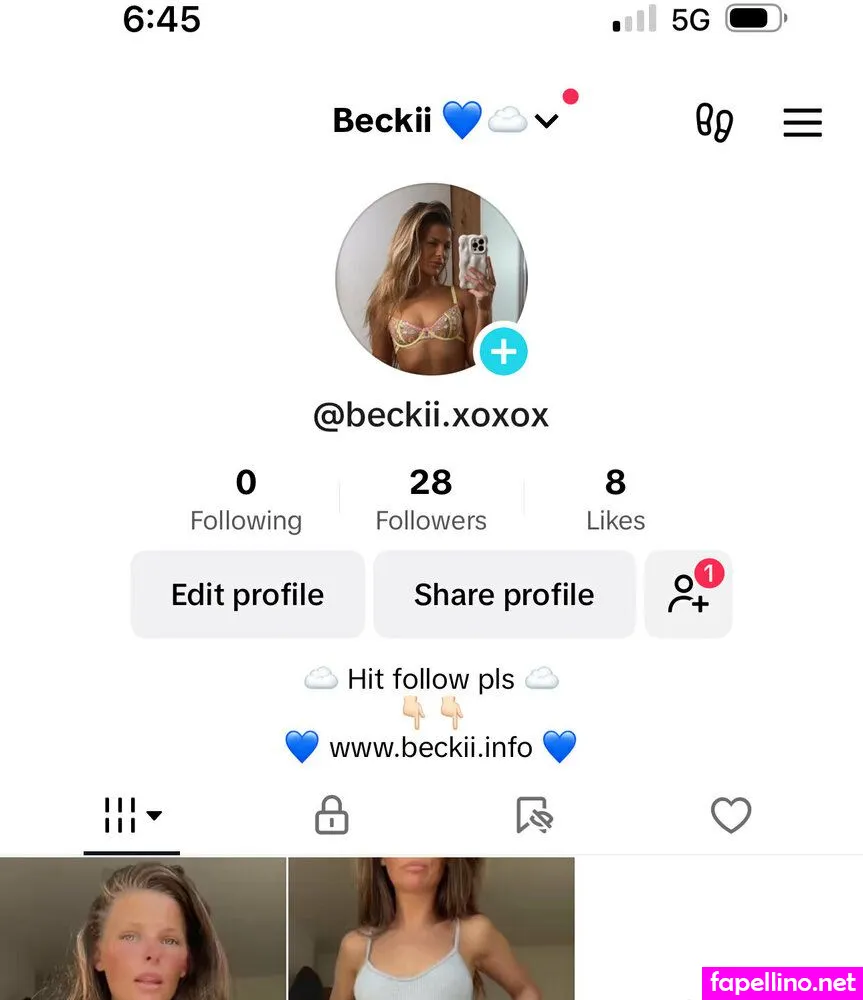Open the add friends icon
This screenshot has height=1000, width=863.
tap(689, 594)
